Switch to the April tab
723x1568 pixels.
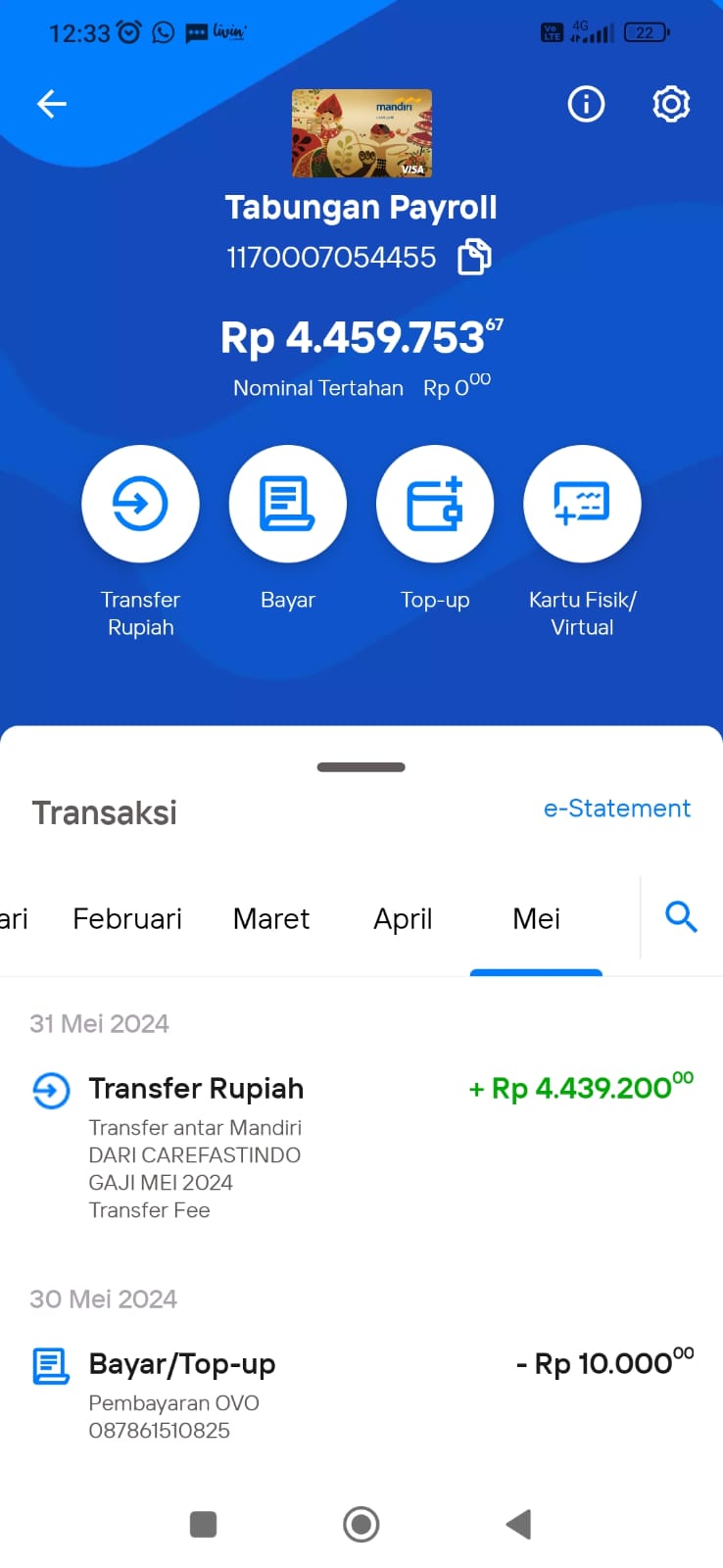[x=403, y=919]
